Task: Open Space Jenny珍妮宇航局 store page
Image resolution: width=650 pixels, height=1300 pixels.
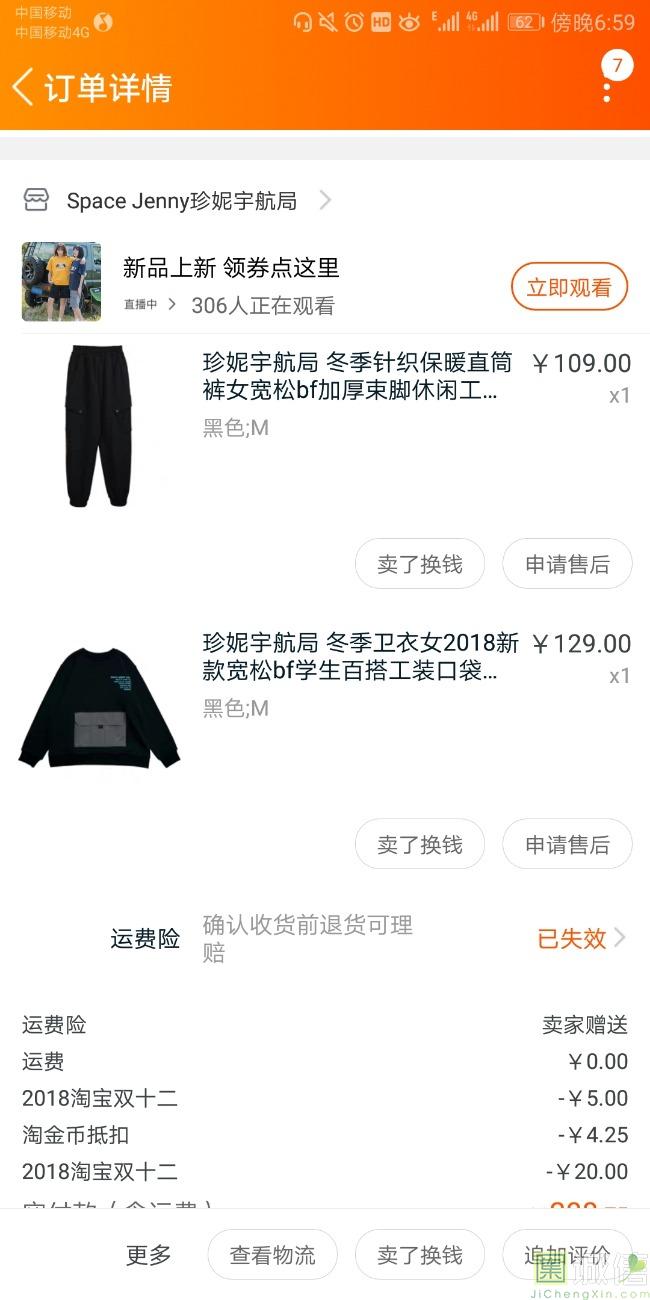Action: [182, 201]
